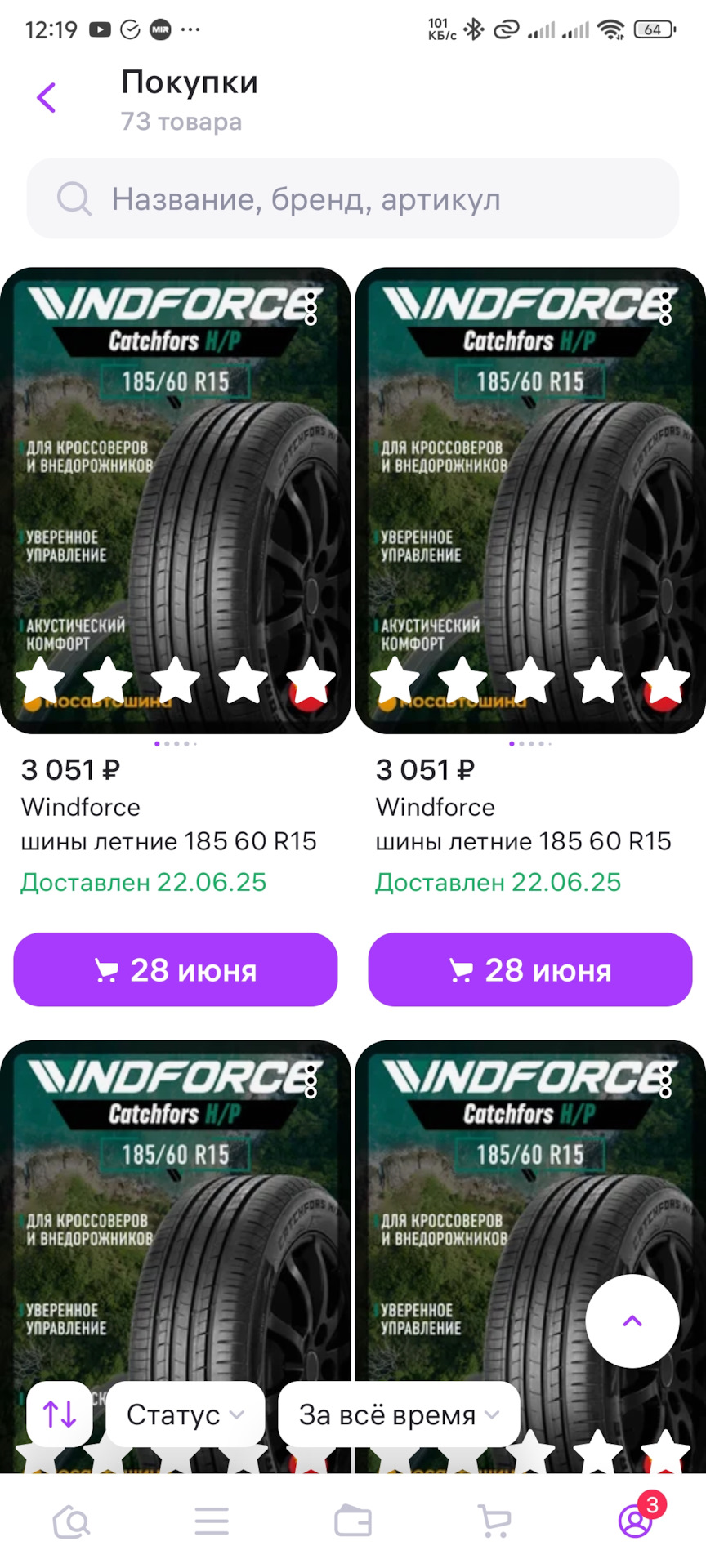Expand the Статус filter dropdown
The width and height of the screenshot is (706, 1568).
coord(185,1414)
